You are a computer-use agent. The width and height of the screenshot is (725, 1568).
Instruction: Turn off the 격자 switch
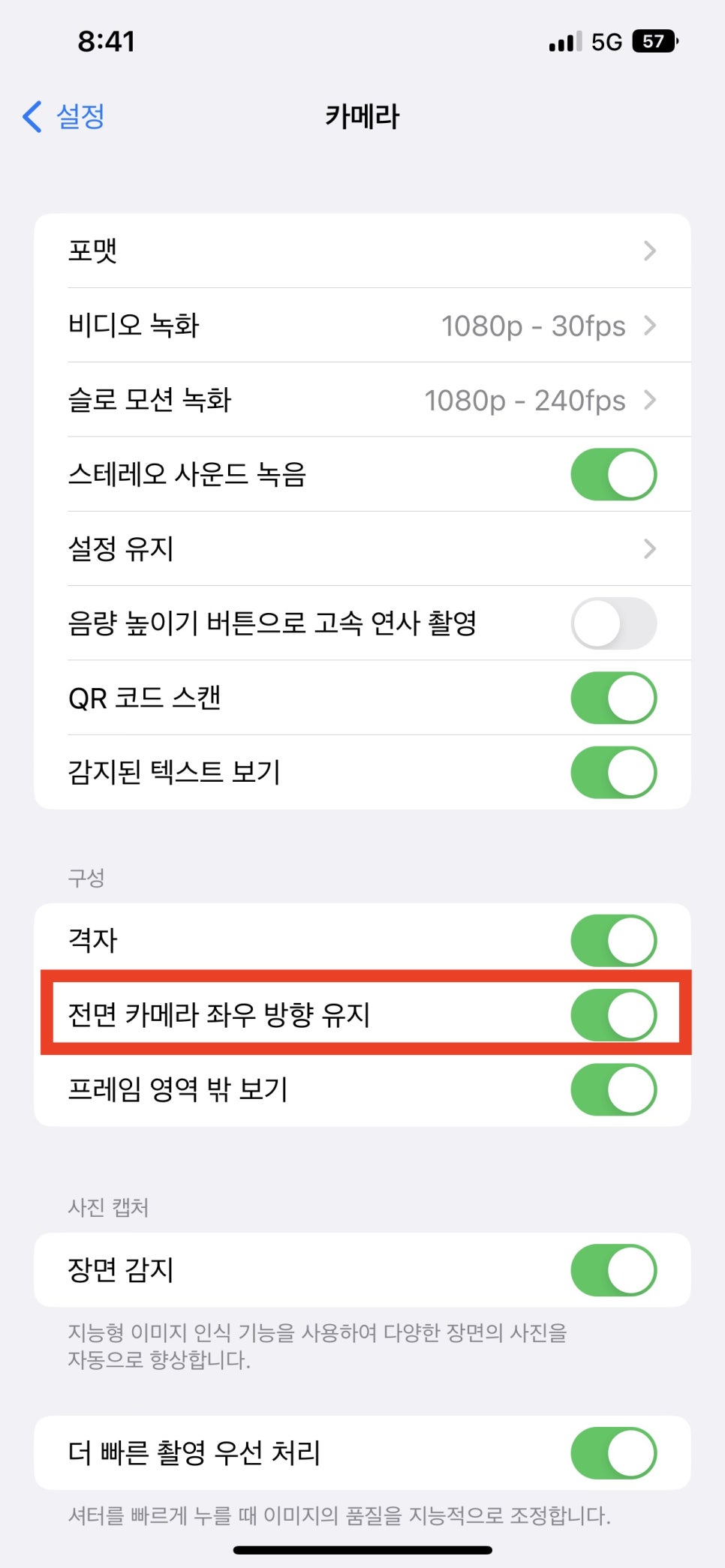coord(613,940)
